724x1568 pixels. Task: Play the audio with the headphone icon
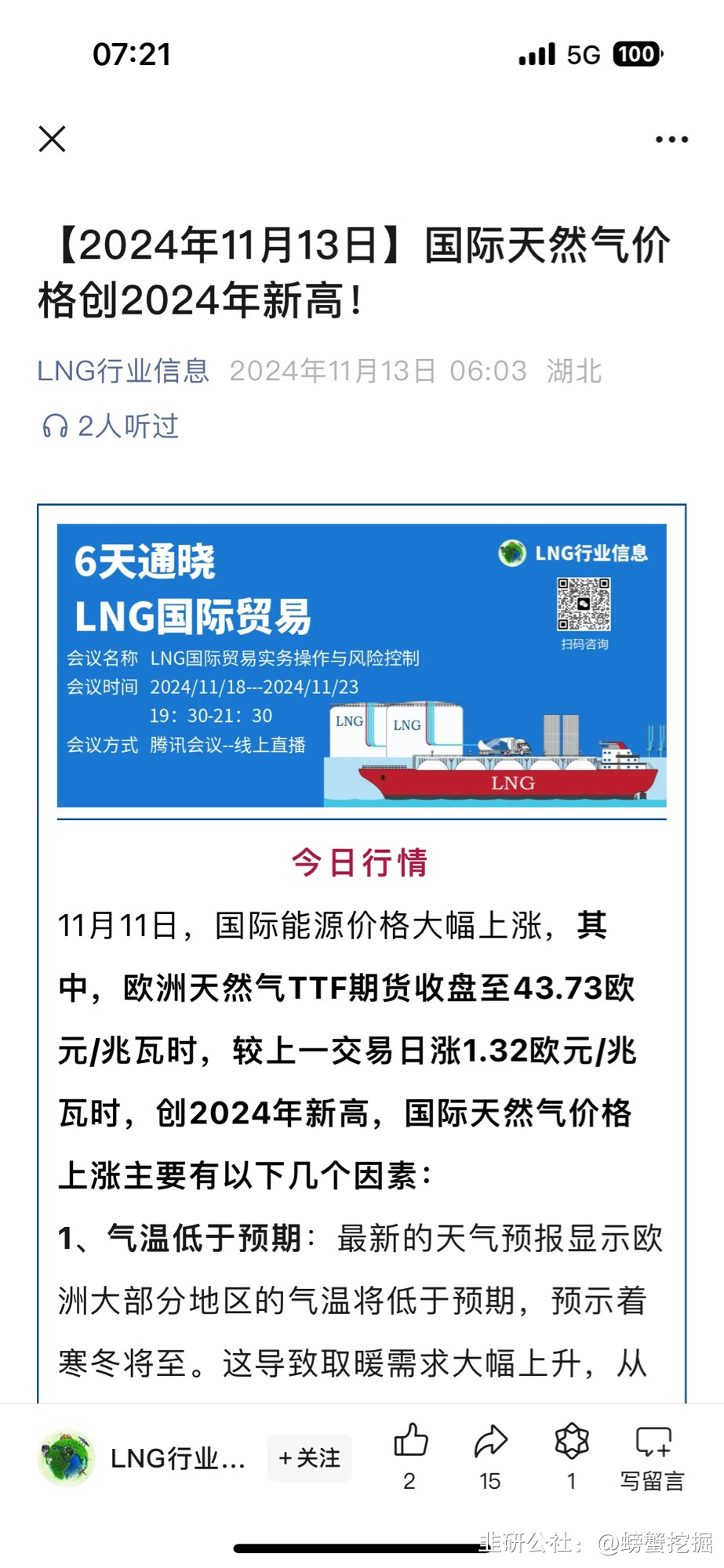[x=55, y=426]
